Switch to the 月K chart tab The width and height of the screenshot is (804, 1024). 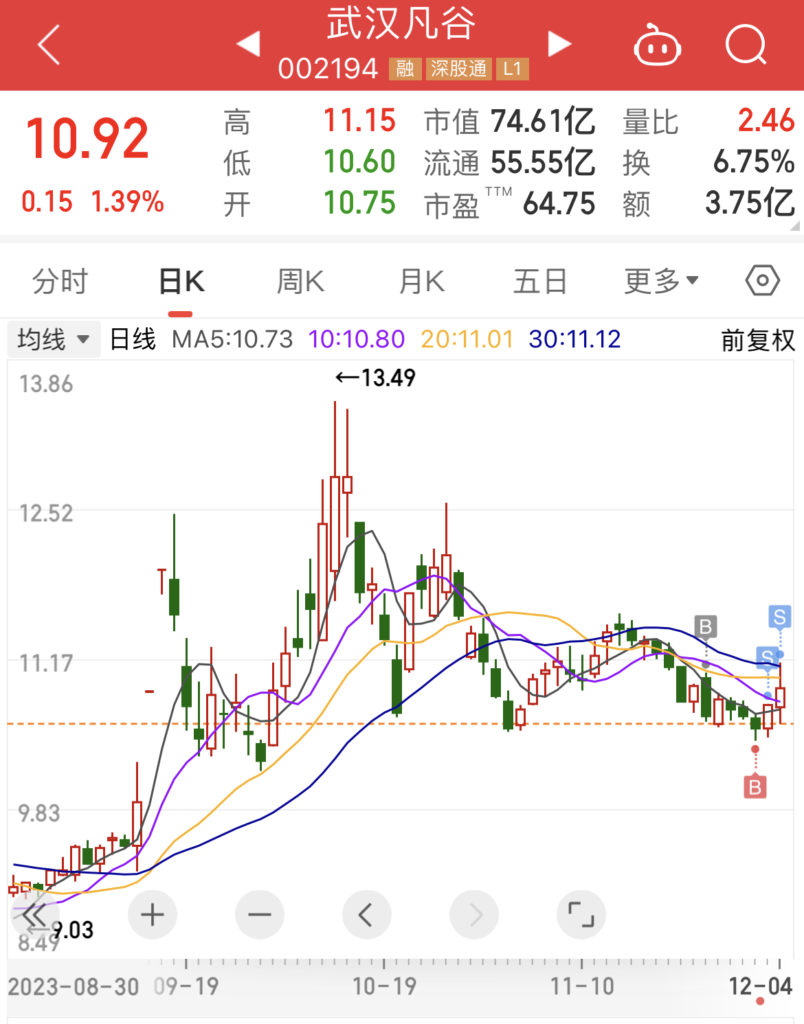click(x=421, y=282)
